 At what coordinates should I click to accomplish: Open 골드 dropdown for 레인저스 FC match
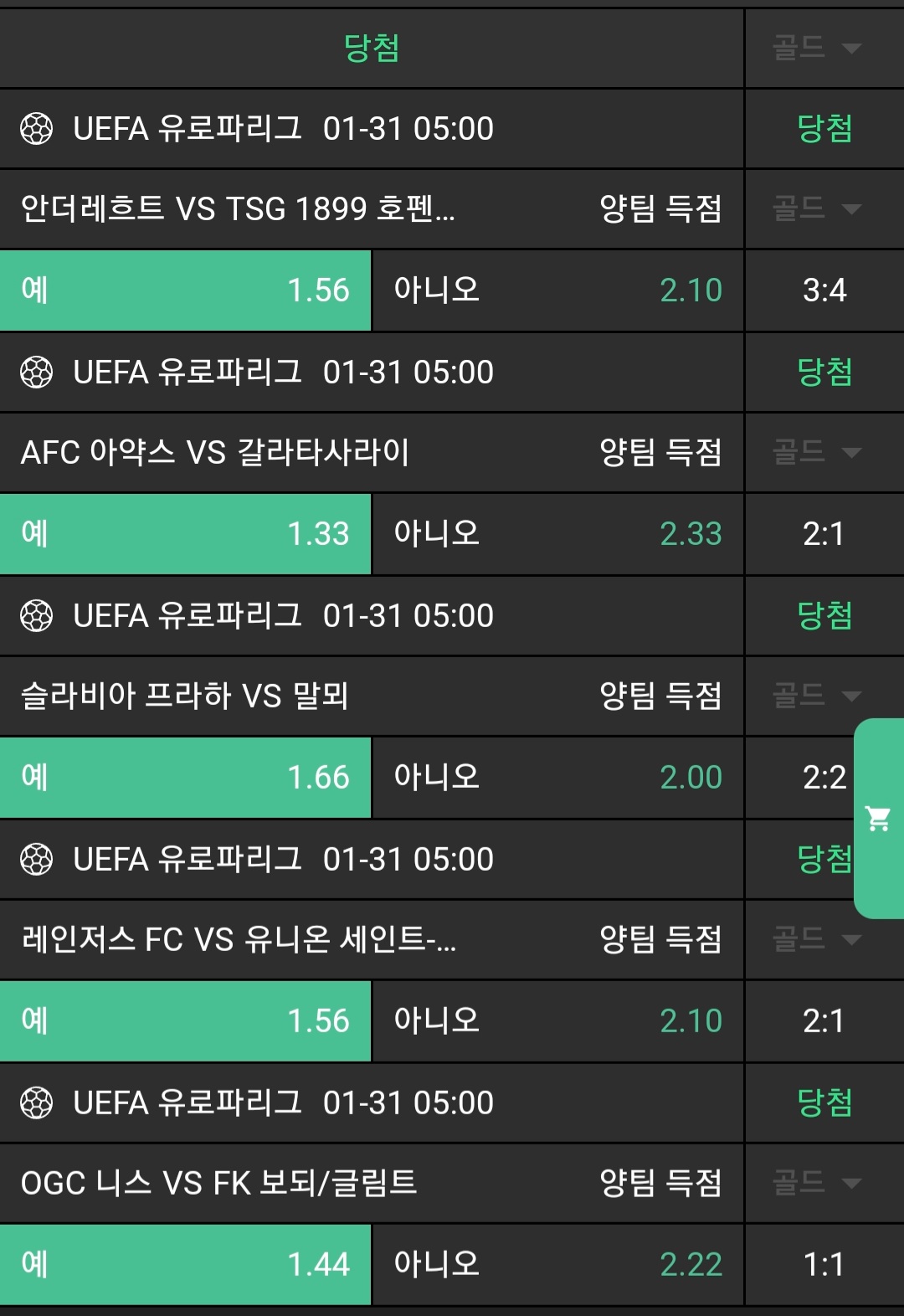point(816,939)
